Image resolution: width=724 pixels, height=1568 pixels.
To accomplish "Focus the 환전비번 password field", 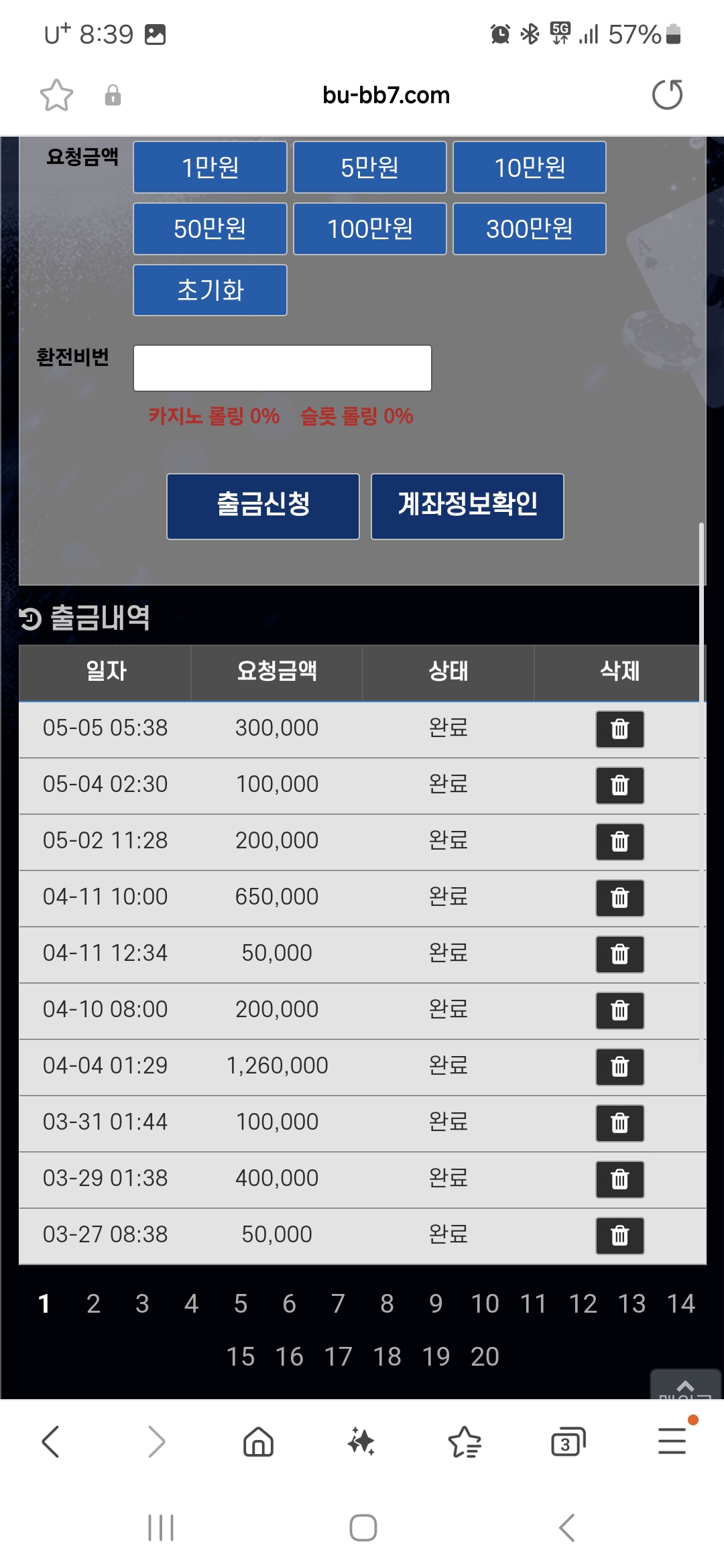I will (282, 368).
